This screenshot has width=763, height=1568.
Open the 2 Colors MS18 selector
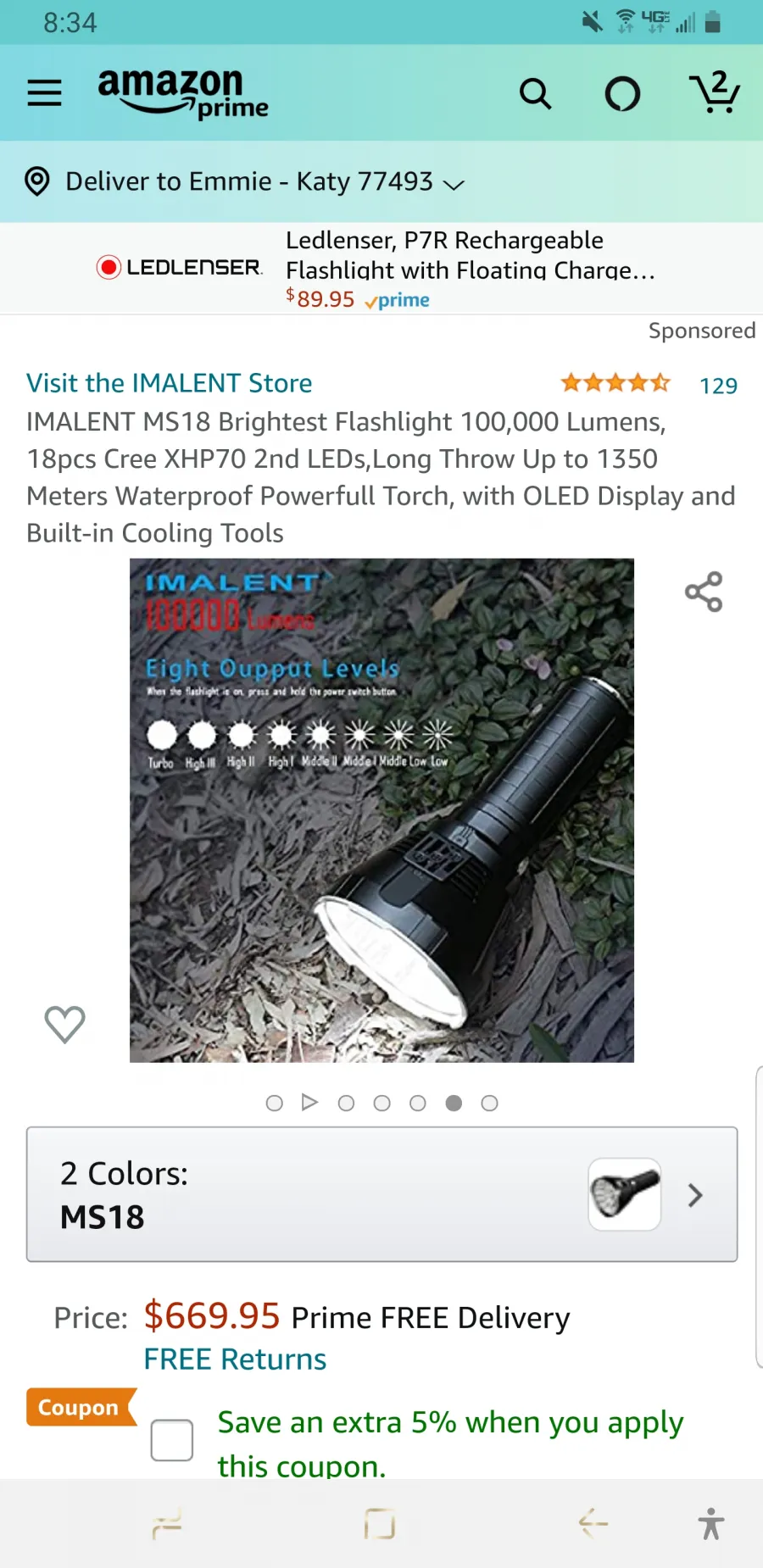[381, 1194]
